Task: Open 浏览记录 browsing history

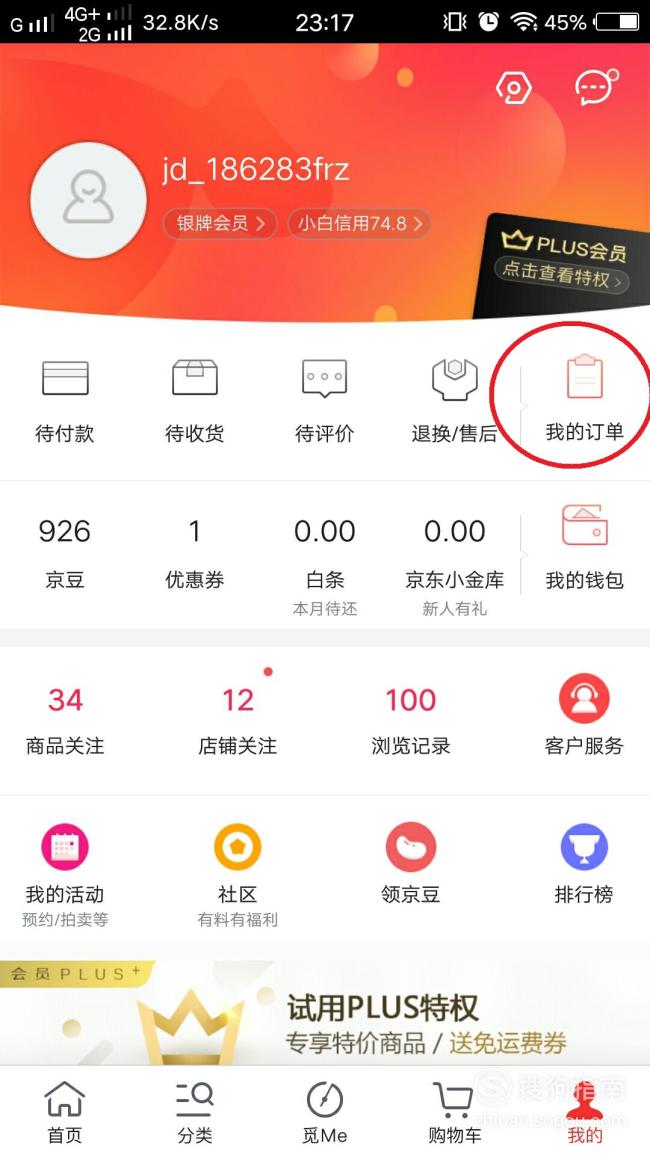Action: [410, 720]
